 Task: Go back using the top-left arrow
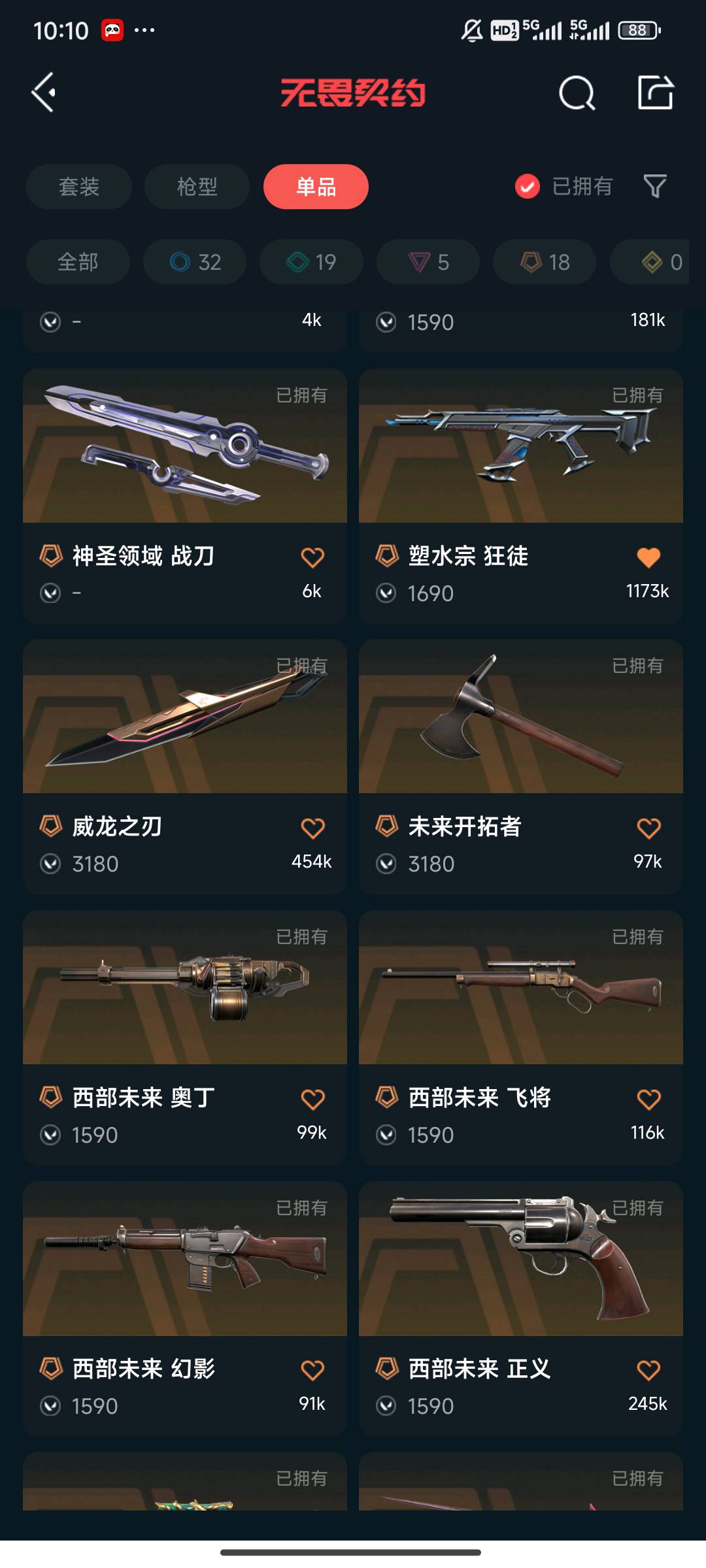(44, 92)
